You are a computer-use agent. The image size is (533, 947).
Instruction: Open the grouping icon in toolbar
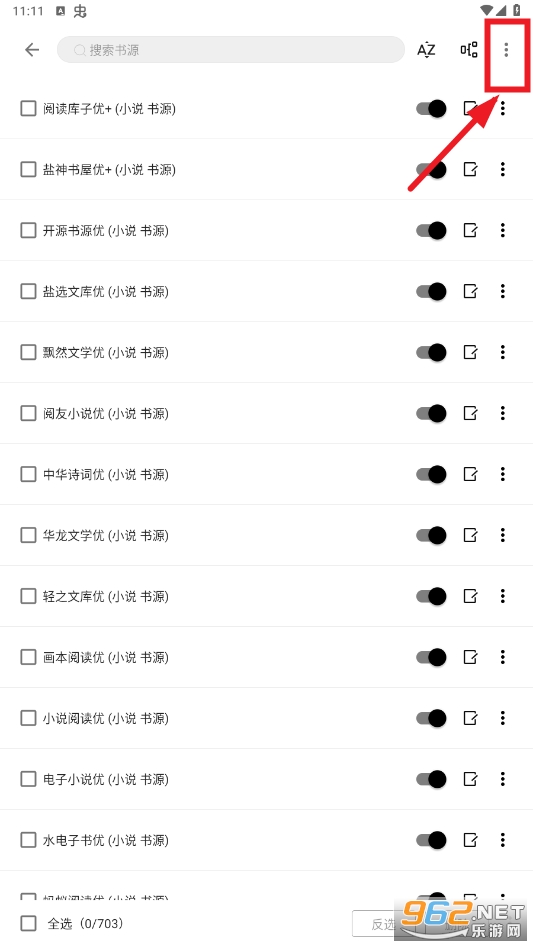tap(469, 50)
